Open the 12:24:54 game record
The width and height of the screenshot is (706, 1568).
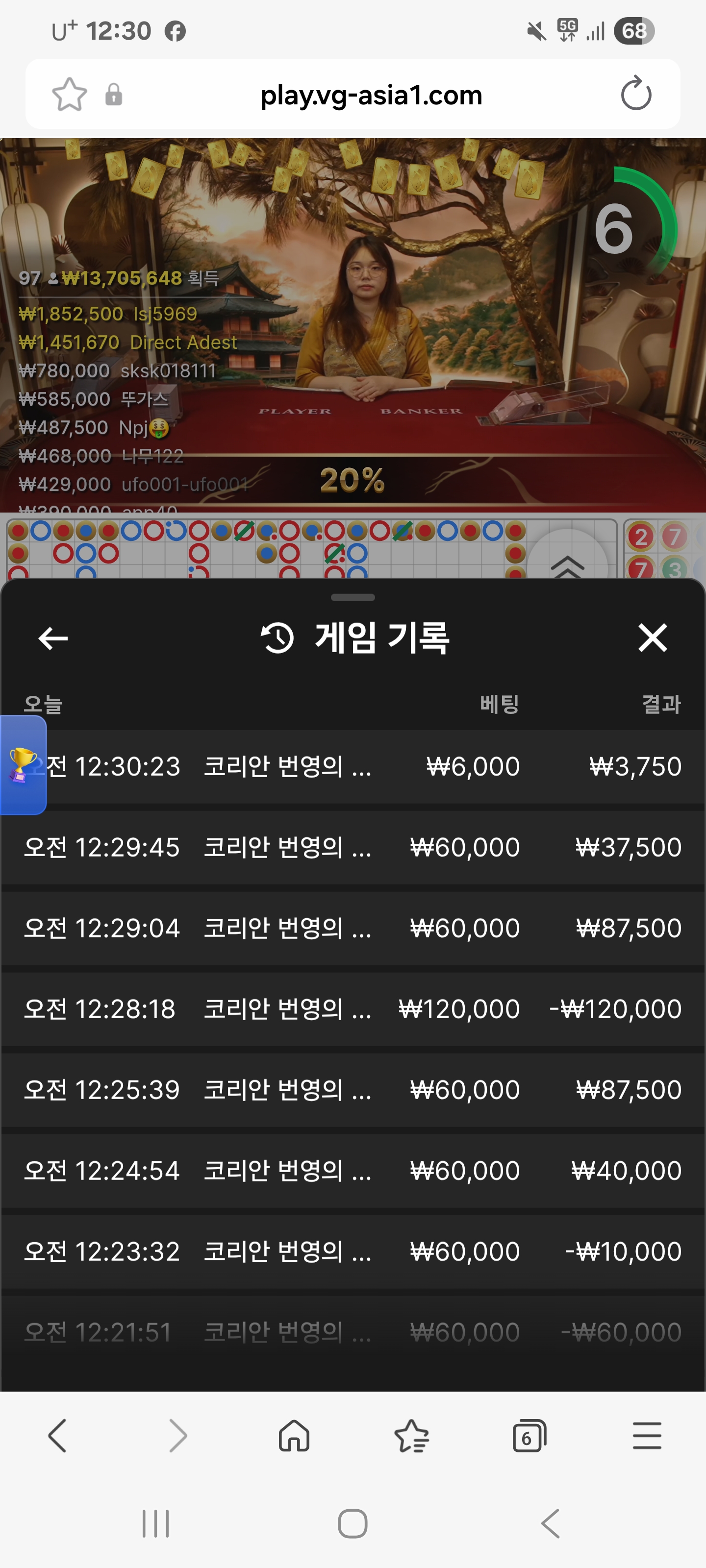click(353, 1171)
